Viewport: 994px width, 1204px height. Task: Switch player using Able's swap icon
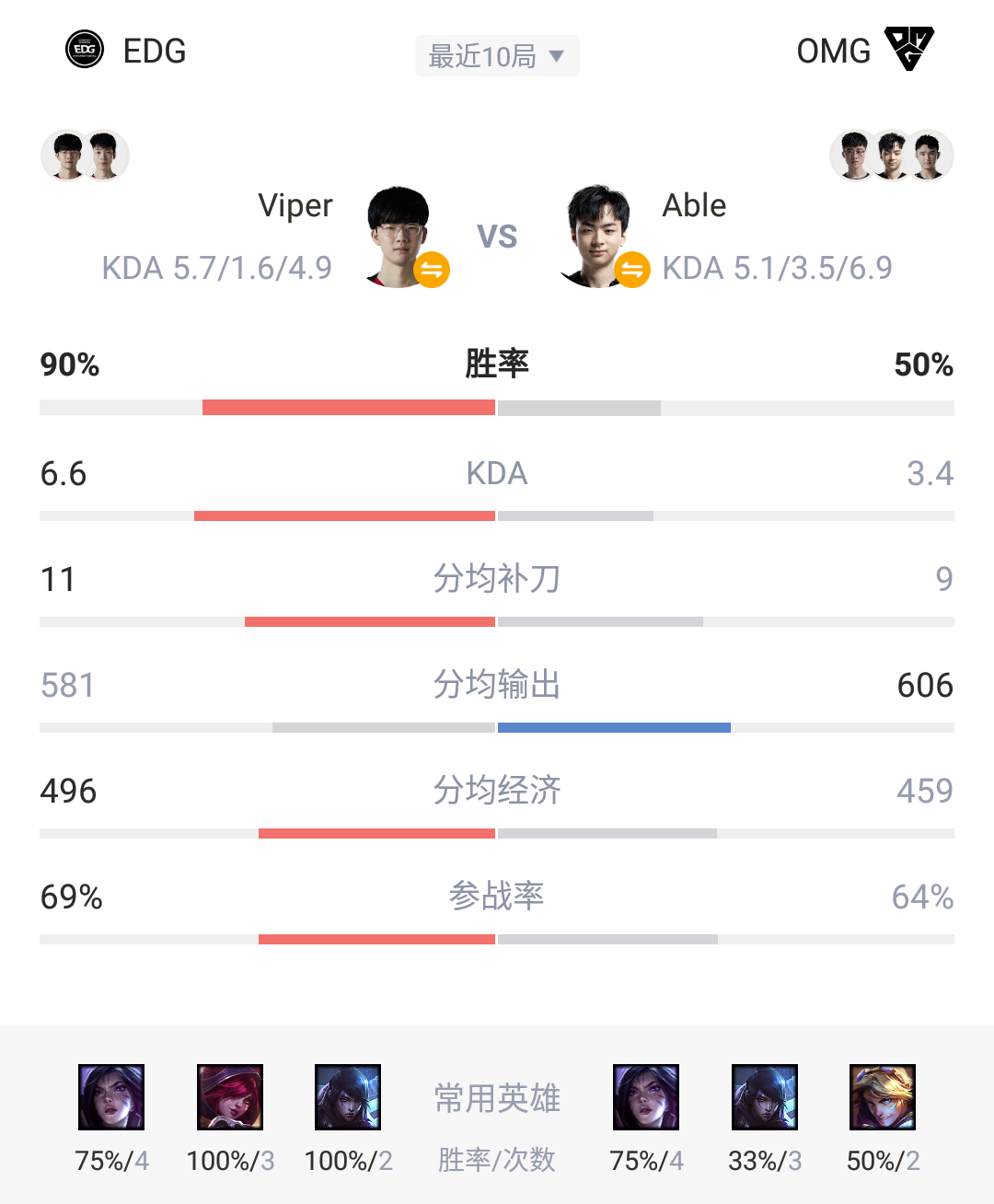(x=631, y=270)
